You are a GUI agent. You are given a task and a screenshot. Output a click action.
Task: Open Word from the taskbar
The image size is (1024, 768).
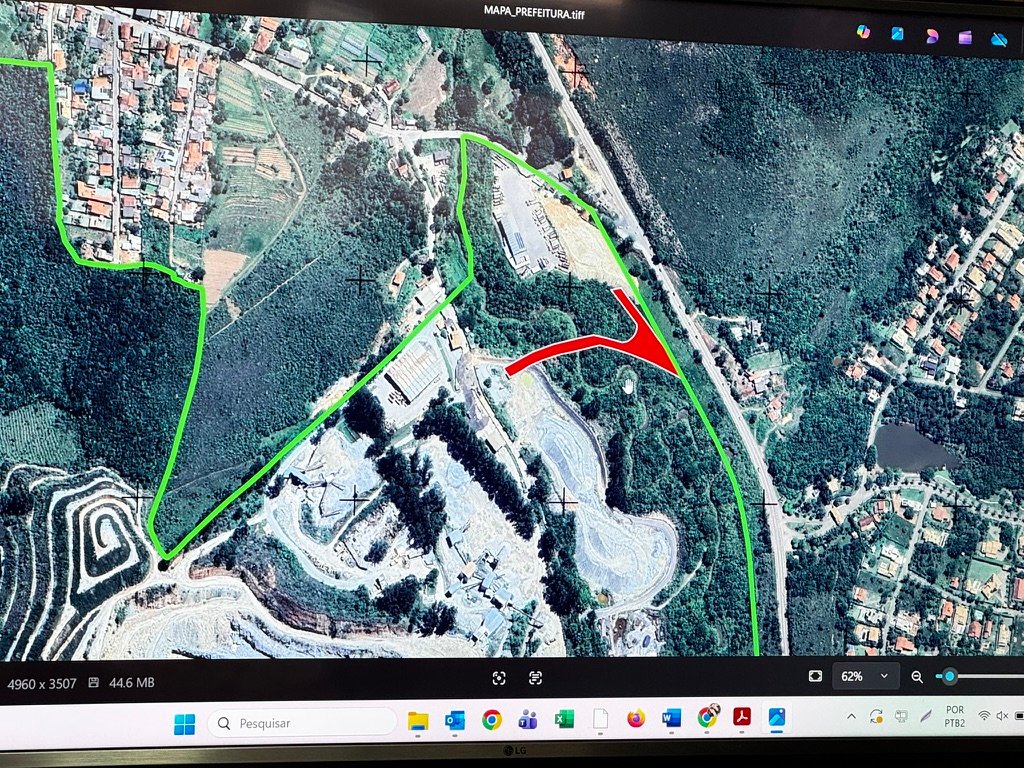(x=671, y=718)
